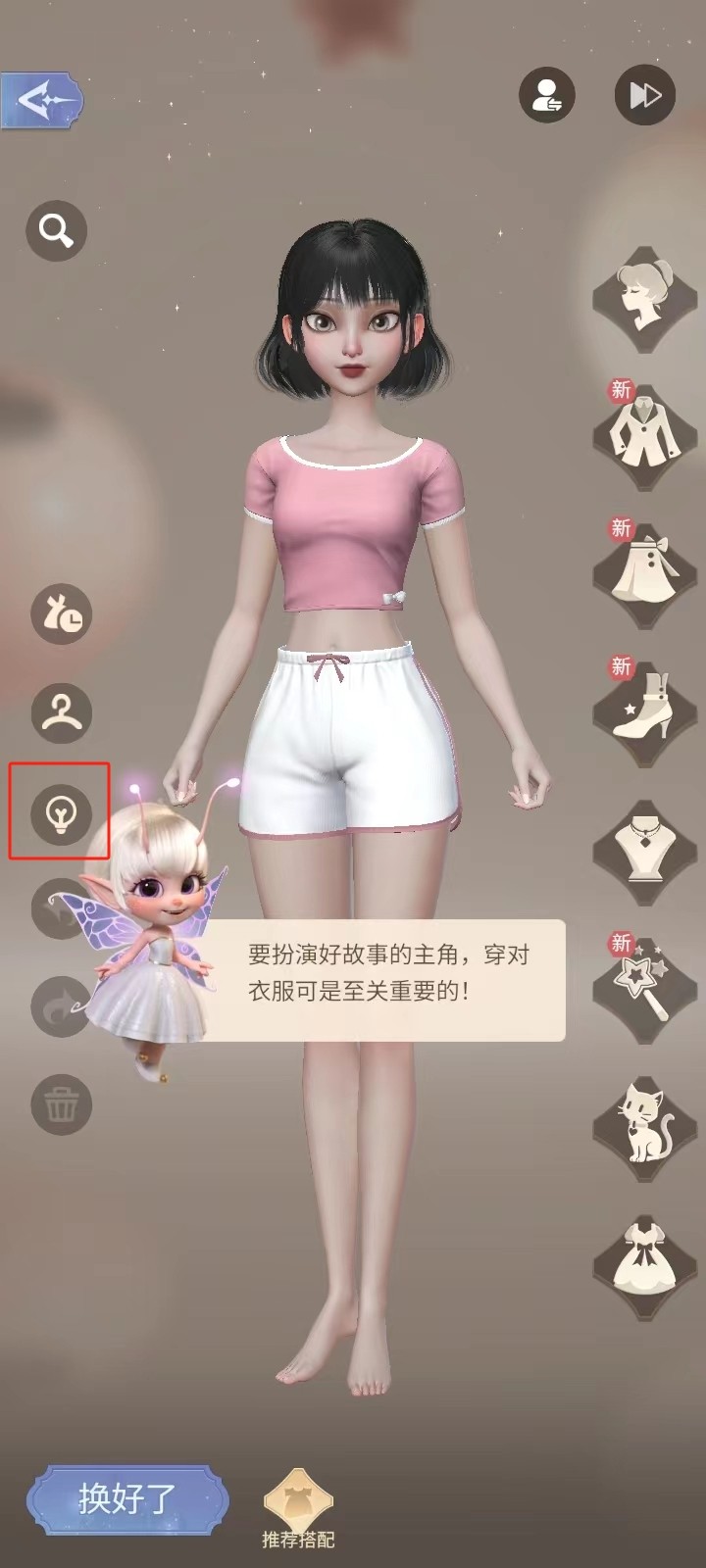Confirm with the 换好了 button
This screenshot has width=706, height=1568.
click(x=127, y=1498)
